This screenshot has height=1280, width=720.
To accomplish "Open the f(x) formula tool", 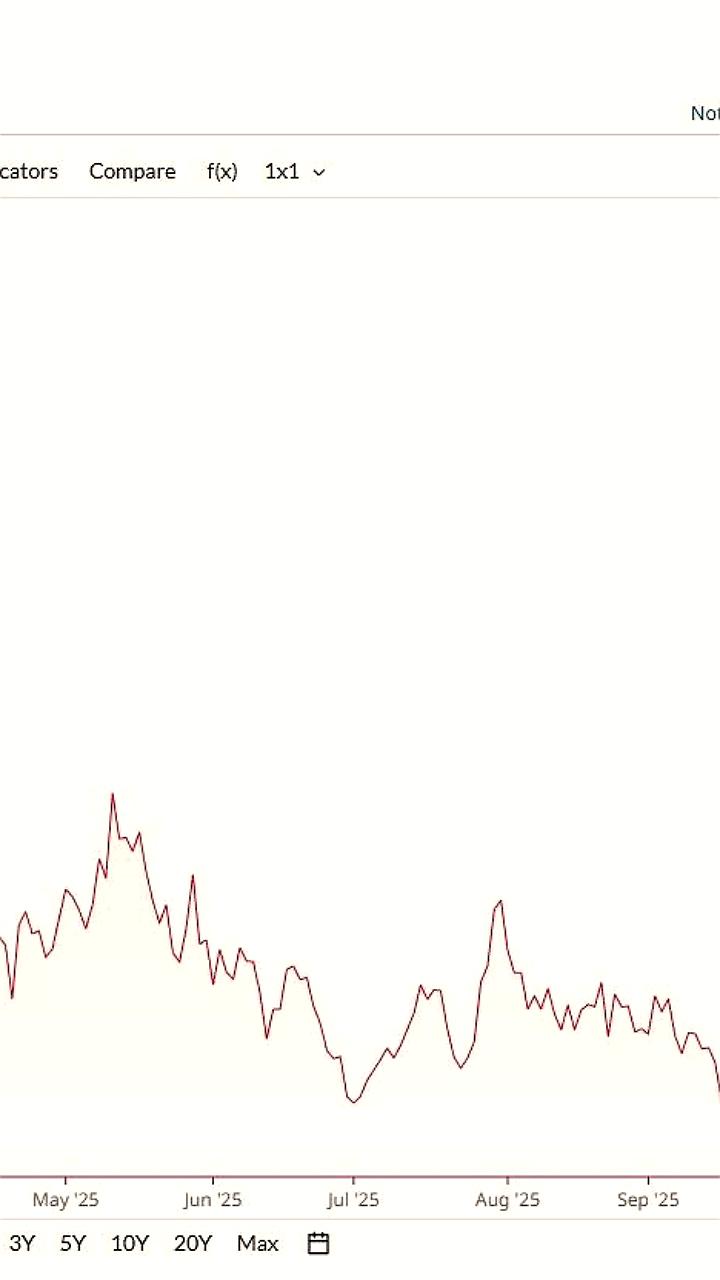I will click(x=222, y=171).
